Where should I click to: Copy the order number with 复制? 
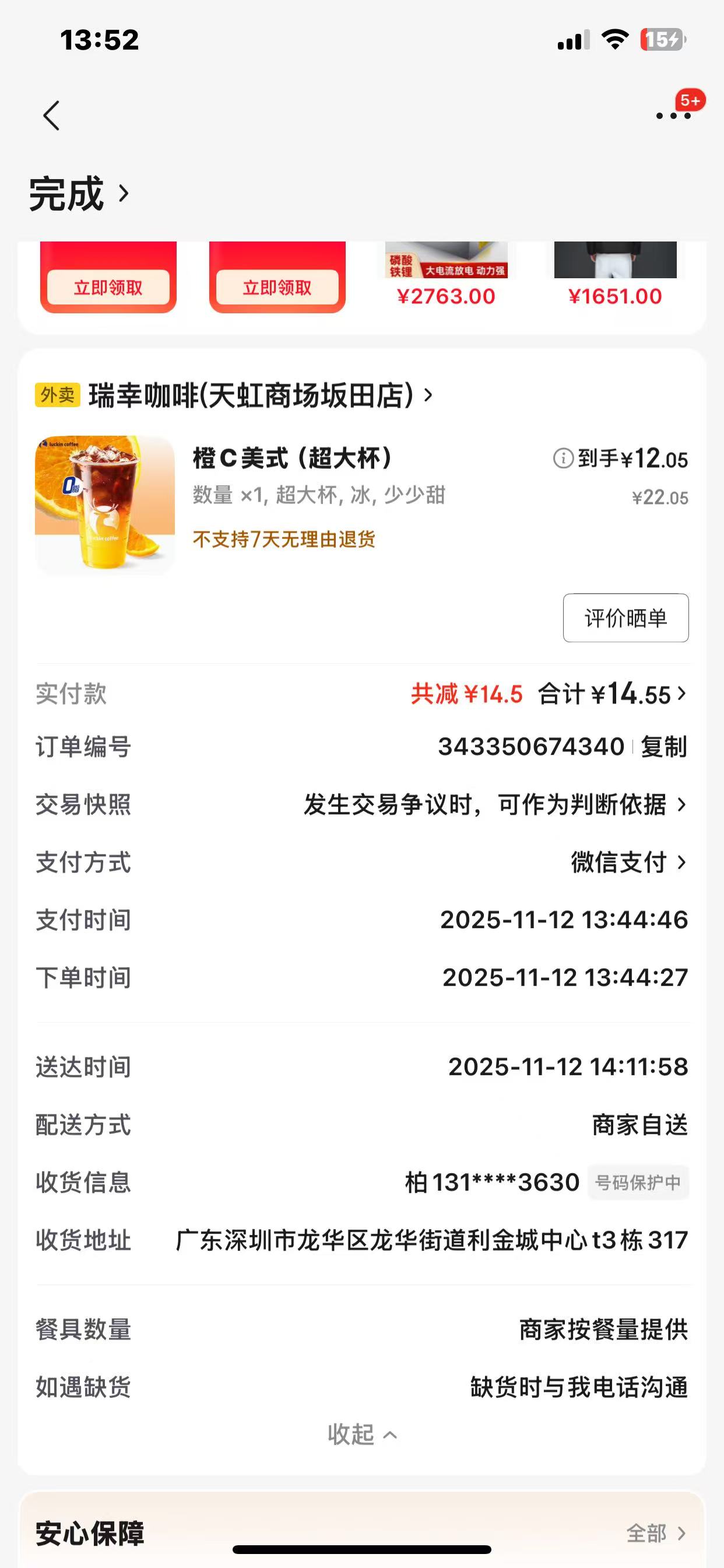click(x=664, y=747)
